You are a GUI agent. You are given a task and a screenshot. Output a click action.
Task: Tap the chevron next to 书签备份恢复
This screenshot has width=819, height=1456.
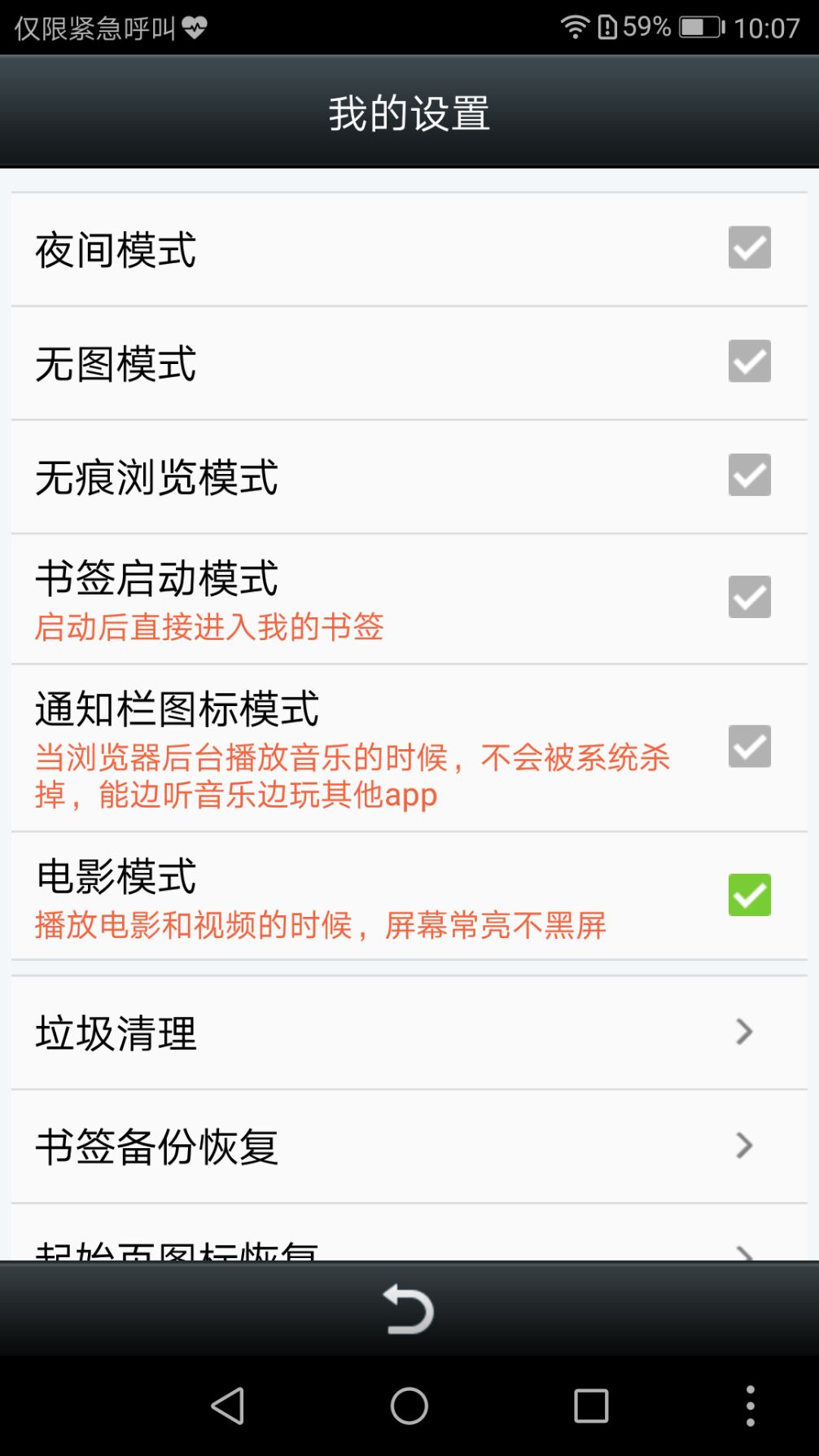point(742,1147)
